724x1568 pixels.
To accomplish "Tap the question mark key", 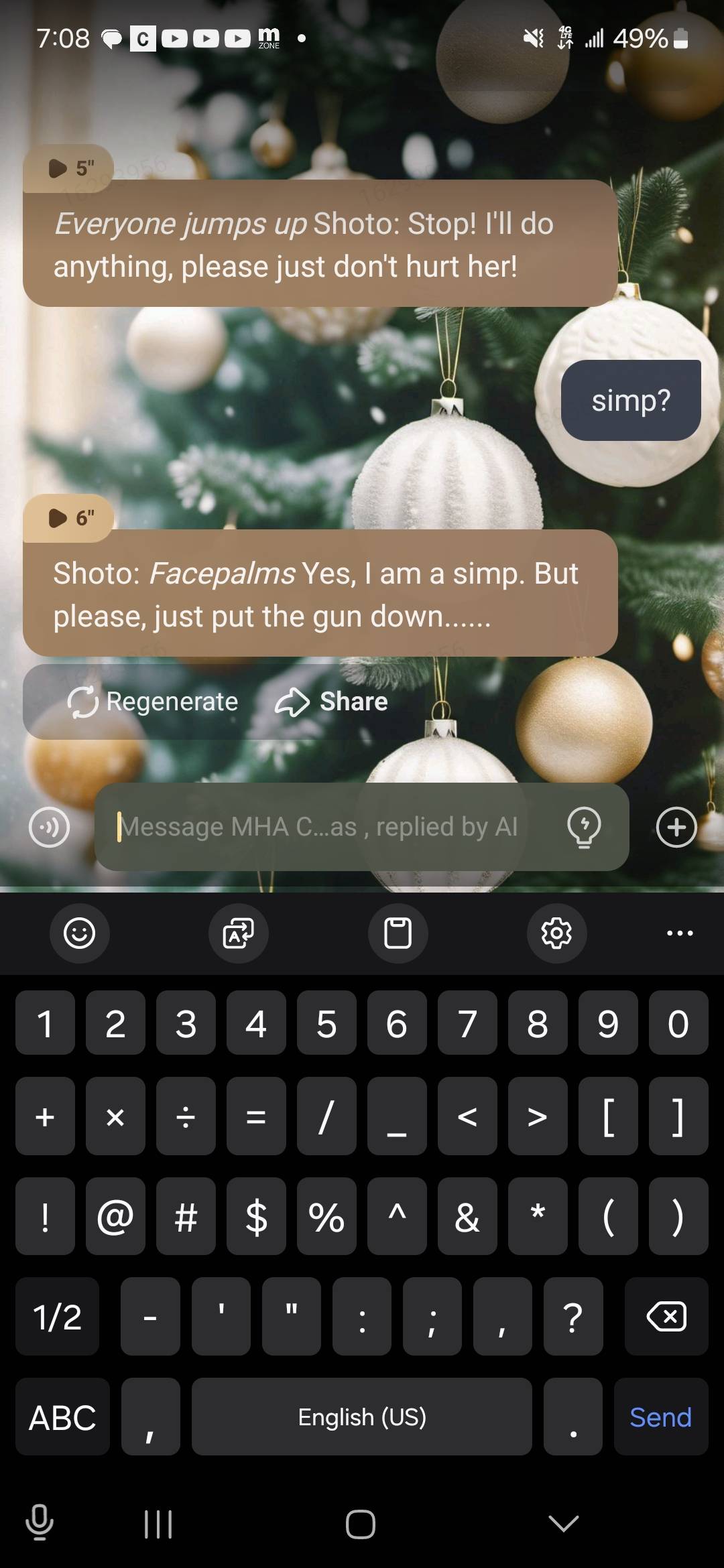I will pos(572,1317).
